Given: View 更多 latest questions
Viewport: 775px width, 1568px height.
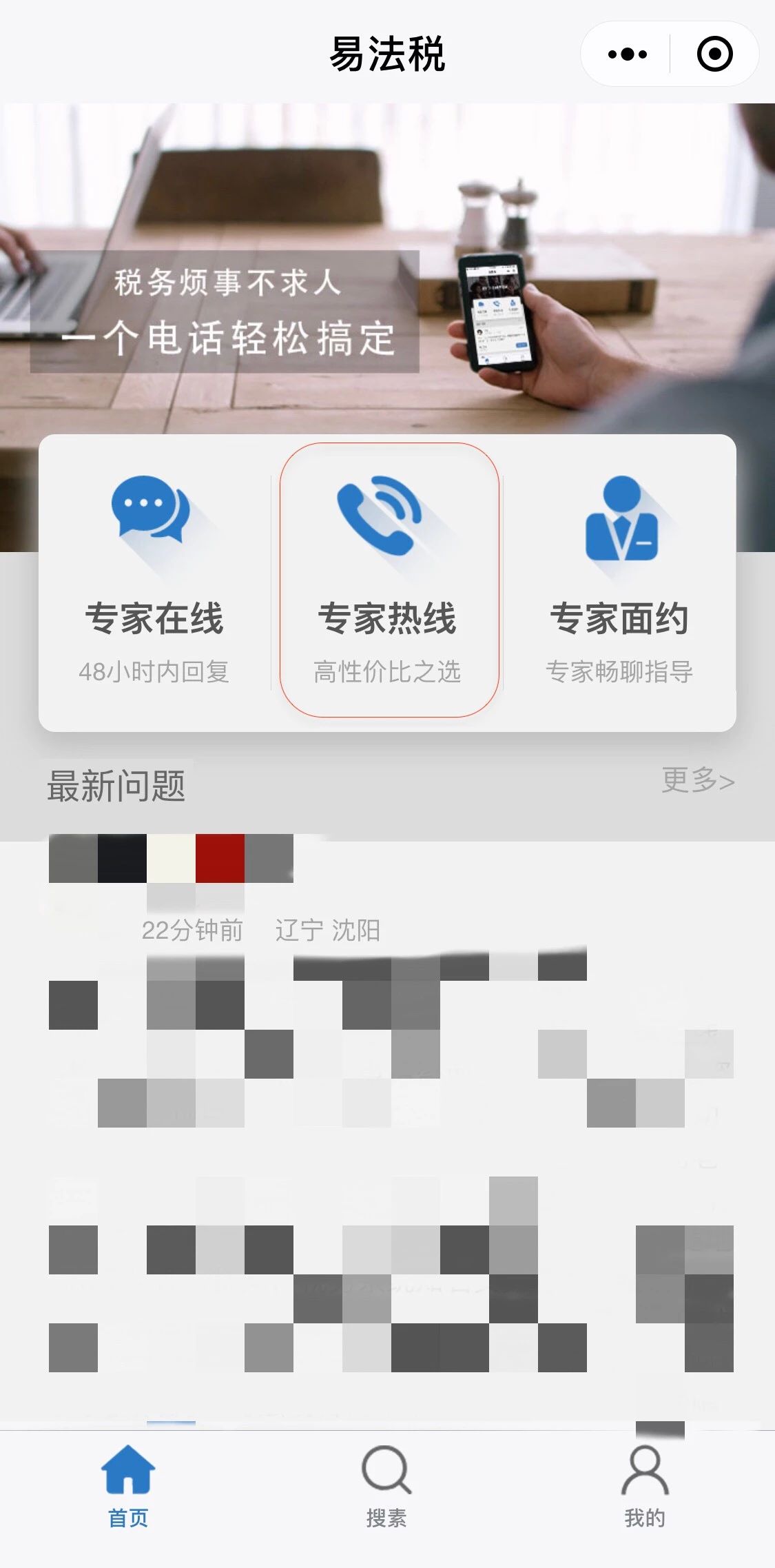Looking at the screenshot, I should pos(697,781).
